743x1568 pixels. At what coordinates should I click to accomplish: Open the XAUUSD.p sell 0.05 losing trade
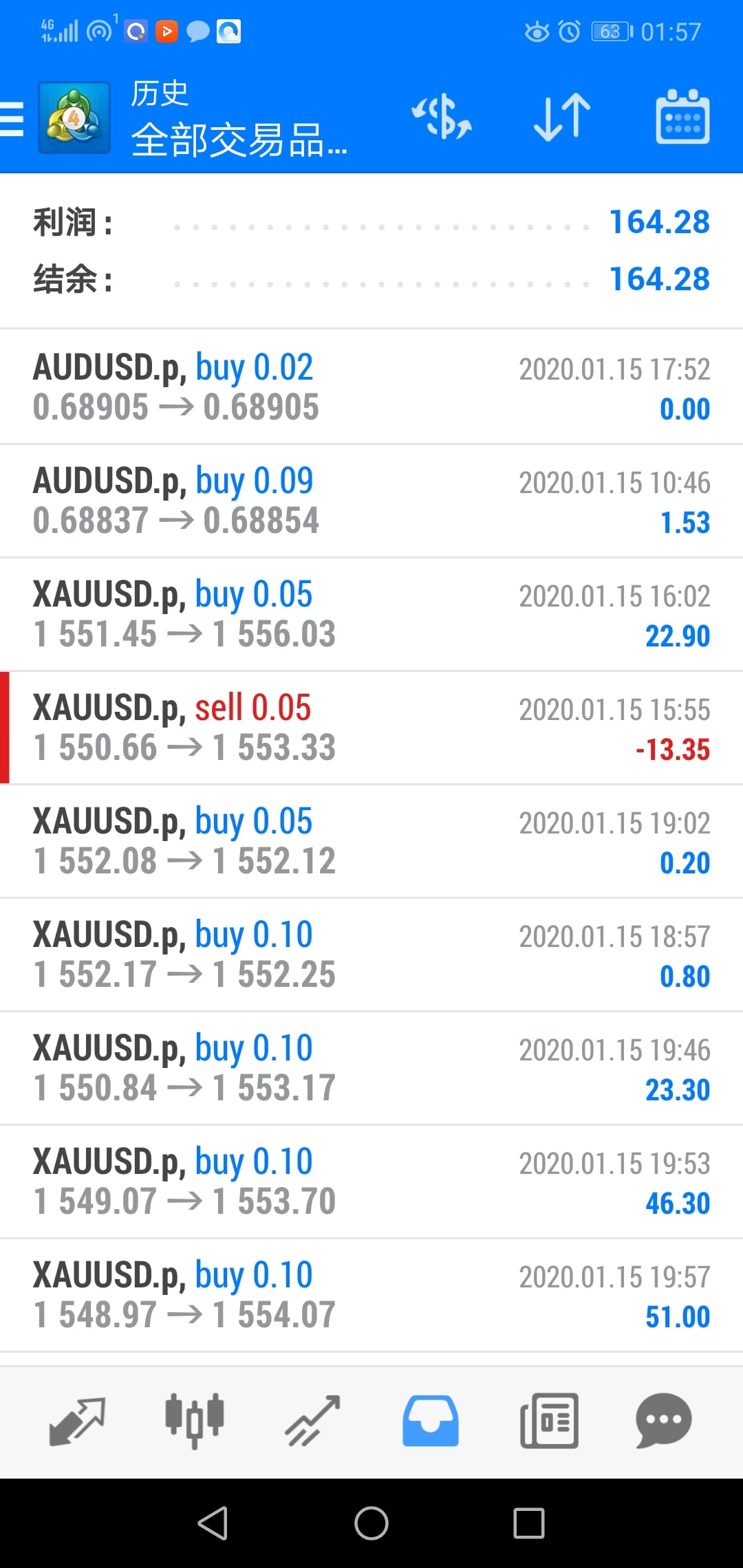[371, 728]
